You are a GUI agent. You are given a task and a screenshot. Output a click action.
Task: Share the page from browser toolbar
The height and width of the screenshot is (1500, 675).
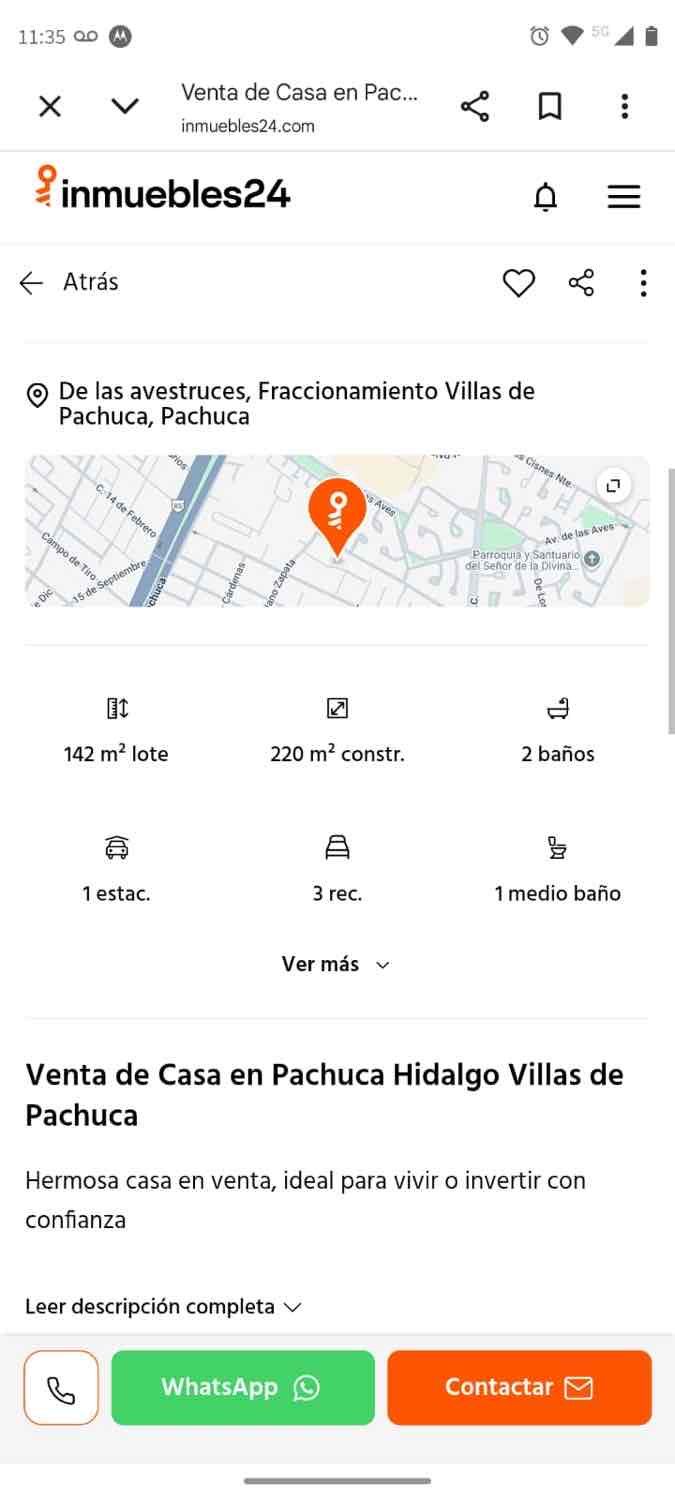click(x=475, y=106)
